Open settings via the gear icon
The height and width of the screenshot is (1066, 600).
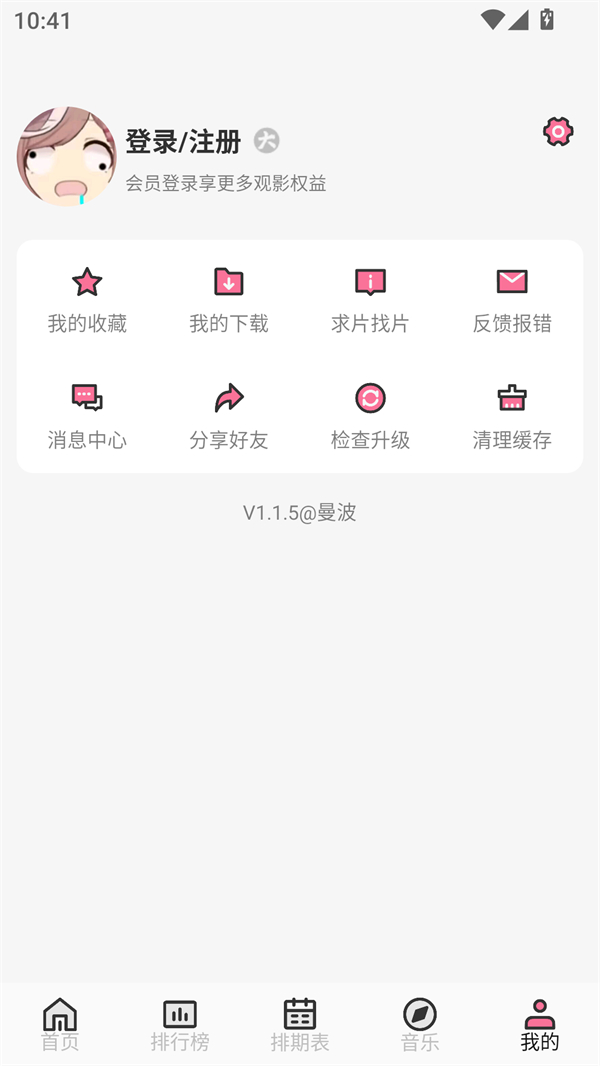coord(558,132)
